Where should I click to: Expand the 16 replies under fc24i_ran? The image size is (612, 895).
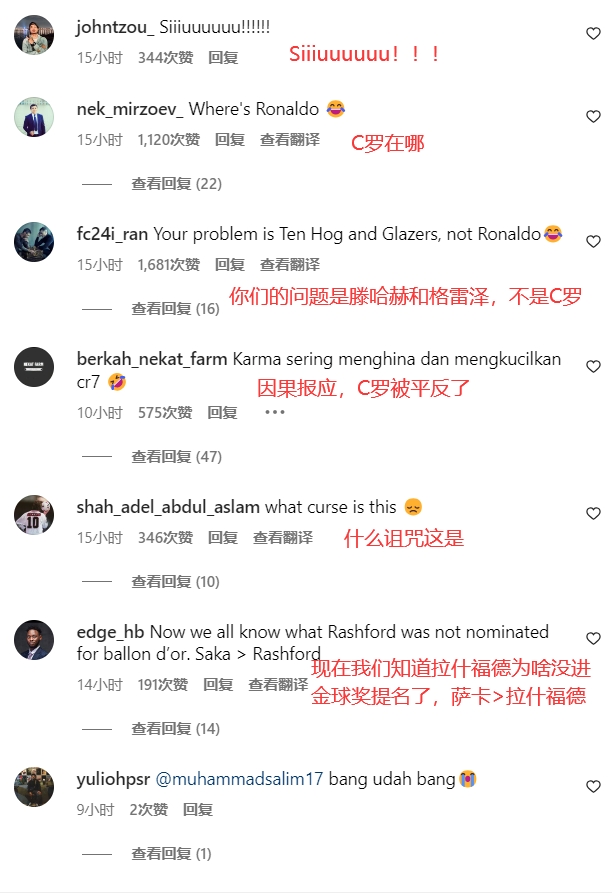(175, 309)
